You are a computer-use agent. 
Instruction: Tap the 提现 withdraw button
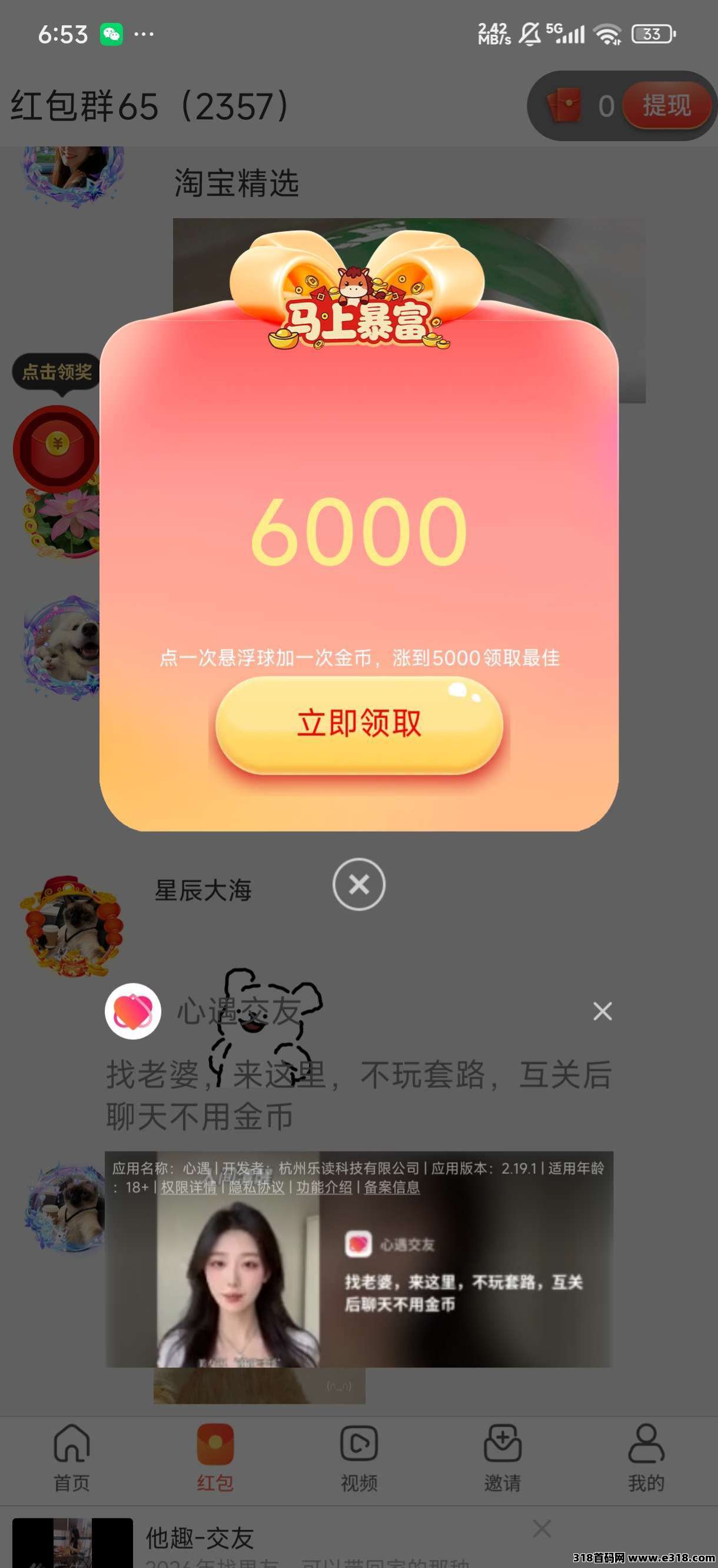[x=667, y=106]
